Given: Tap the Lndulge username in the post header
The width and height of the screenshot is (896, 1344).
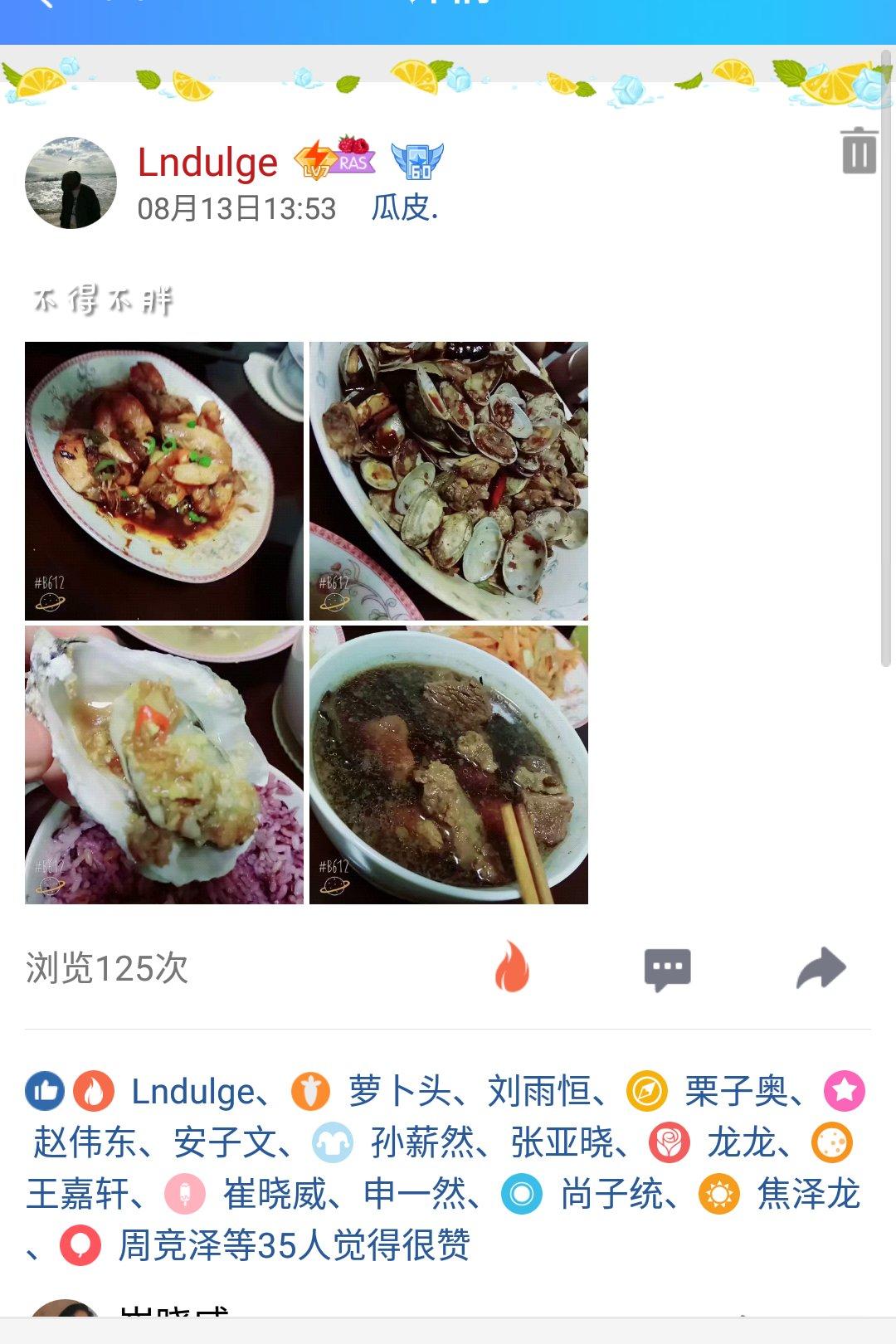Looking at the screenshot, I should point(207,162).
